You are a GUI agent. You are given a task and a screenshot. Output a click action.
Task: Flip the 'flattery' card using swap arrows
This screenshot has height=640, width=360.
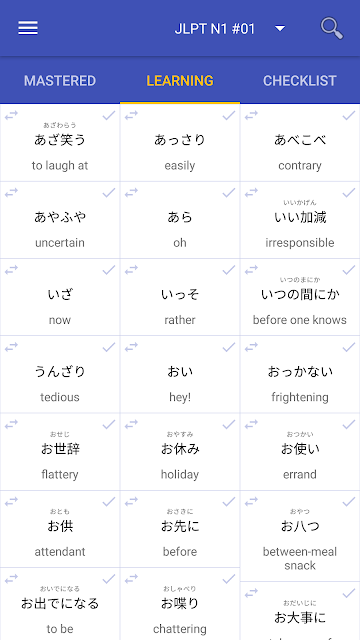(x=11, y=424)
